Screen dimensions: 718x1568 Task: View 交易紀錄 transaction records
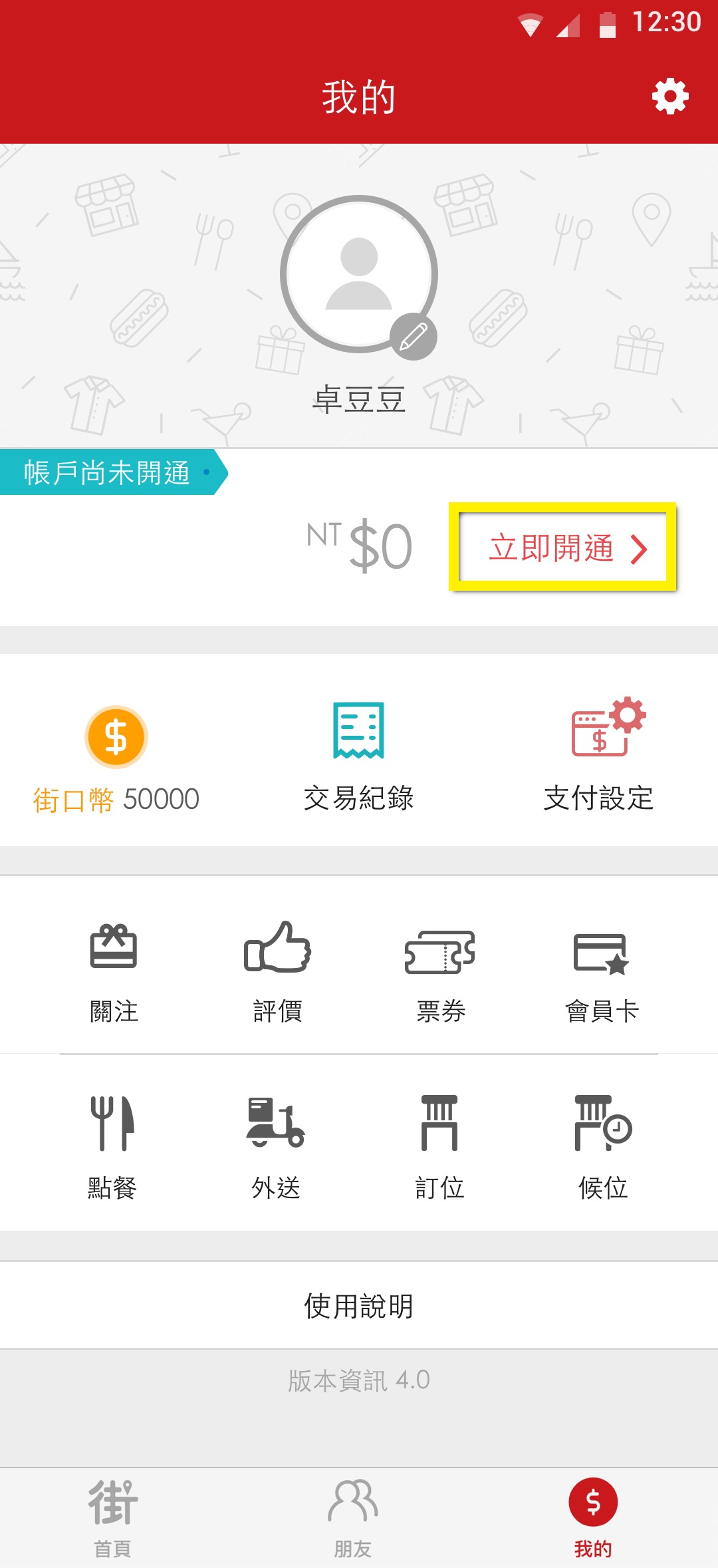click(358, 758)
